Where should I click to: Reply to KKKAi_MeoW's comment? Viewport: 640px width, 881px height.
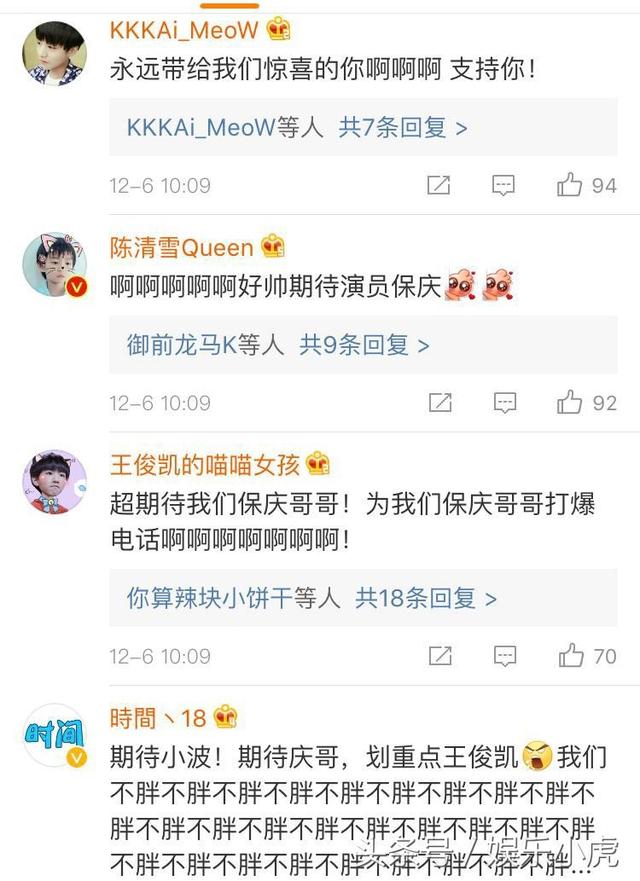tap(503, 185)
